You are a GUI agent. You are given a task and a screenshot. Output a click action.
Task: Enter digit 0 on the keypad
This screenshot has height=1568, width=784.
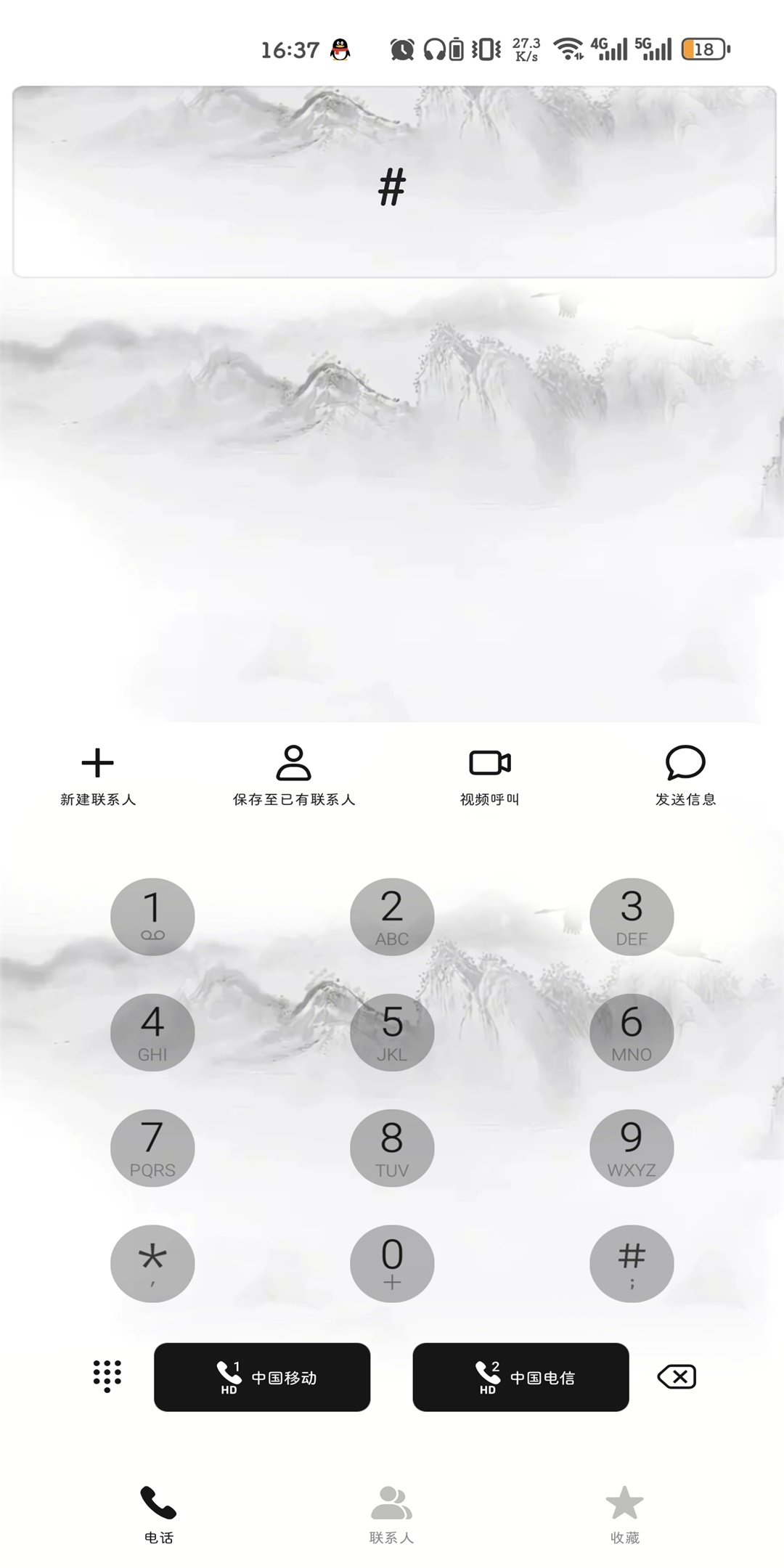click(x=392, y=1263)
